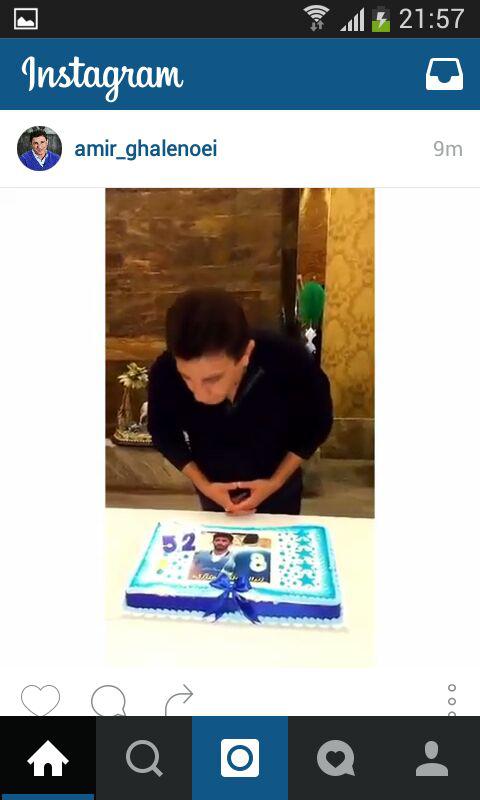Viewport: 480px width, 800px height.
Task: Switch to the Search tab
Action: [144, 758]
